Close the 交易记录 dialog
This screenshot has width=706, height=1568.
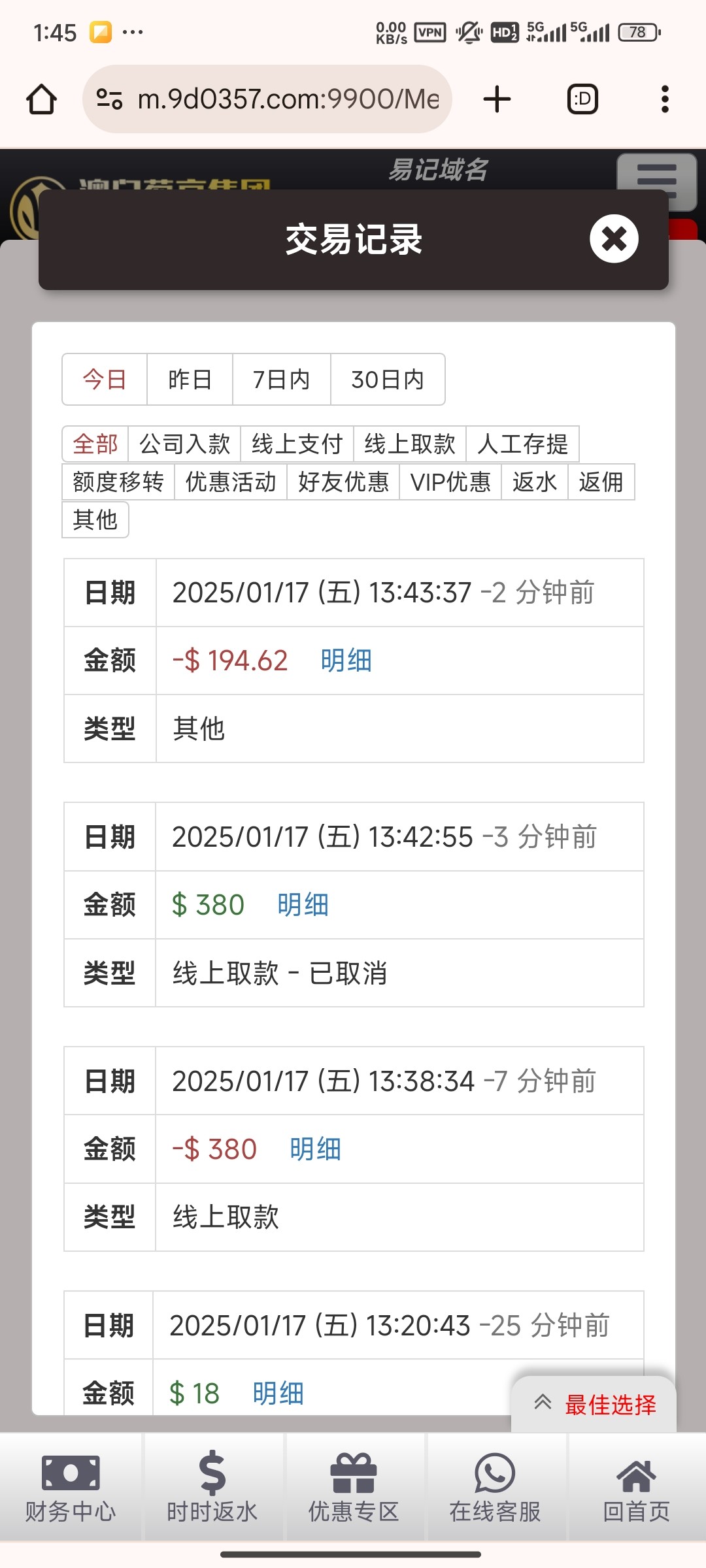pos(614,239)
